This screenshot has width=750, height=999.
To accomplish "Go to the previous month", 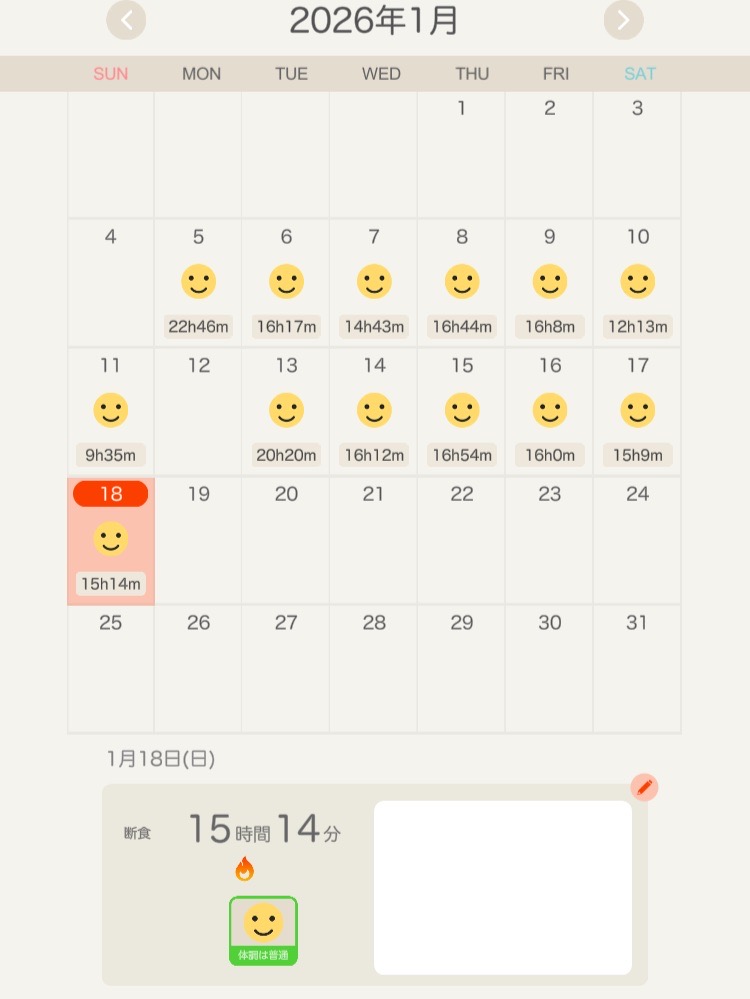I will click(x=126, y=20).
